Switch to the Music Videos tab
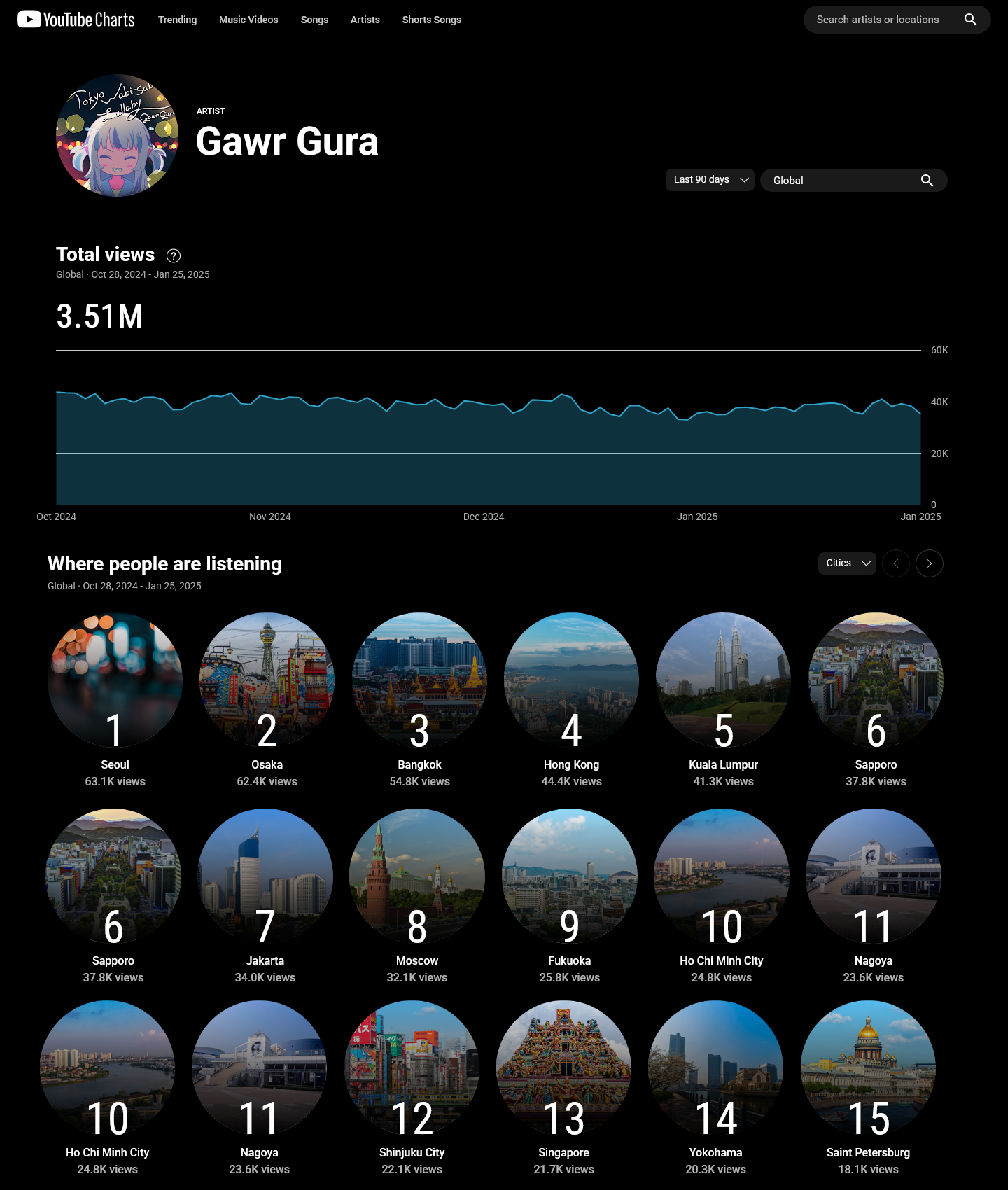 click(x=248, y=20)
